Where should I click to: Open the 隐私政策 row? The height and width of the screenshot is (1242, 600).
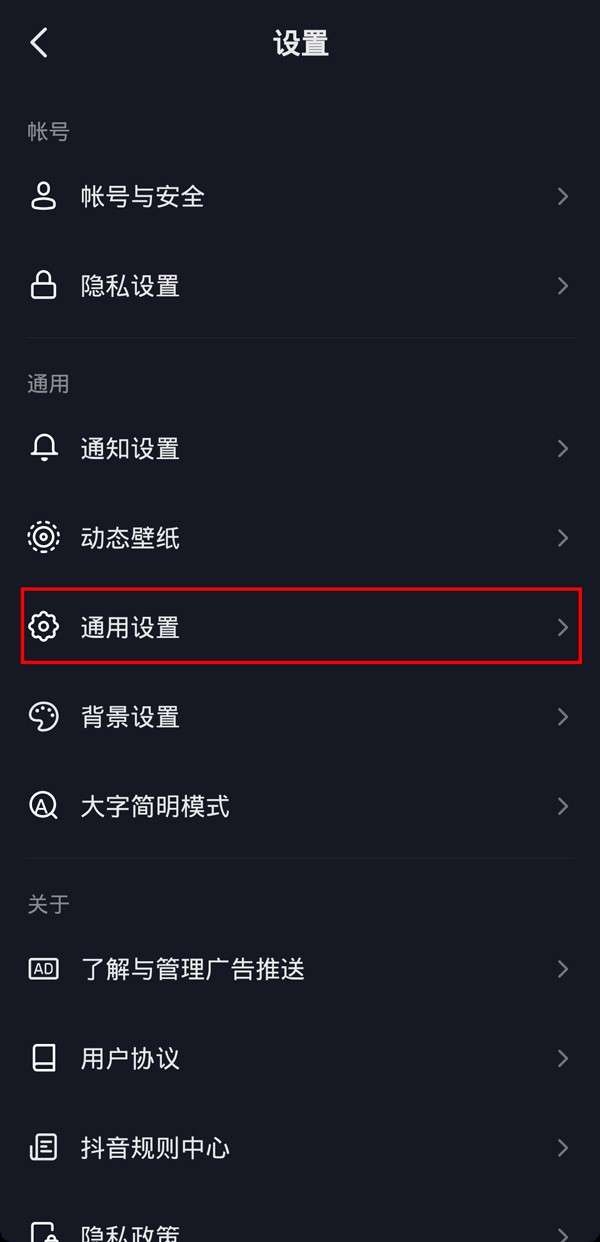click(x=300, y=1230)
